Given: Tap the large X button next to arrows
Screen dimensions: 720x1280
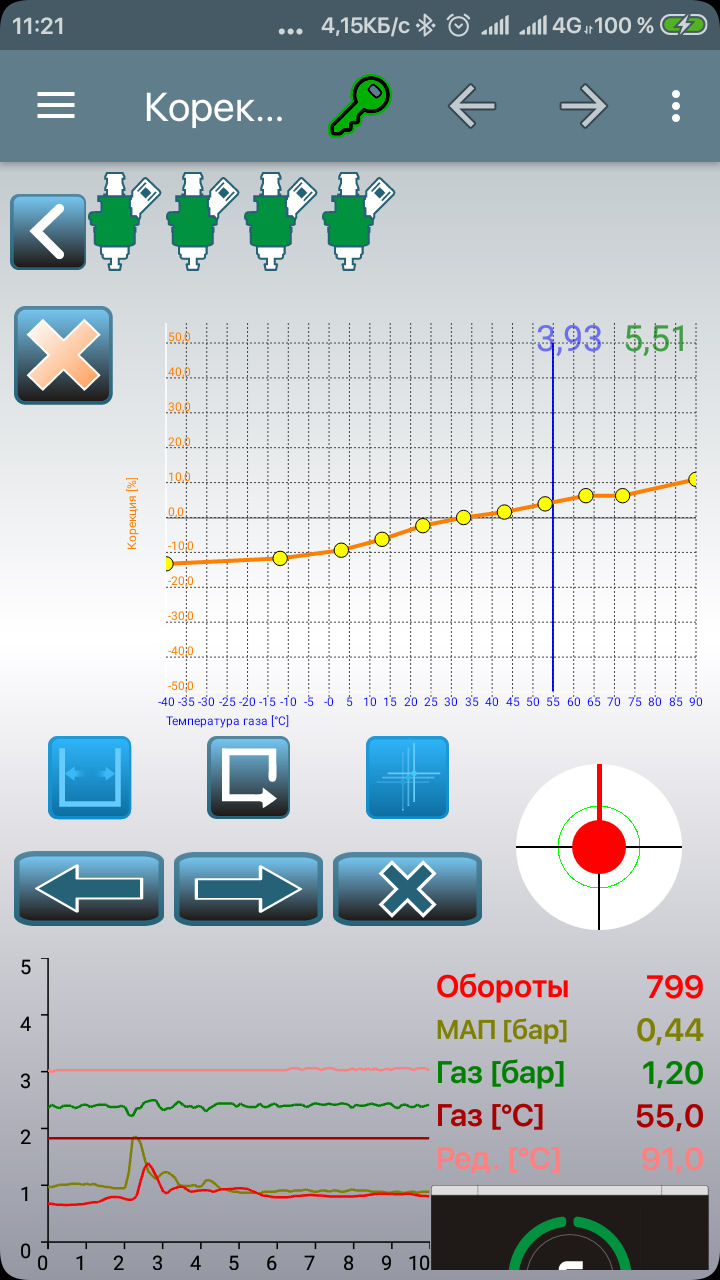Looking at the screenshot, I should (407, 888).
